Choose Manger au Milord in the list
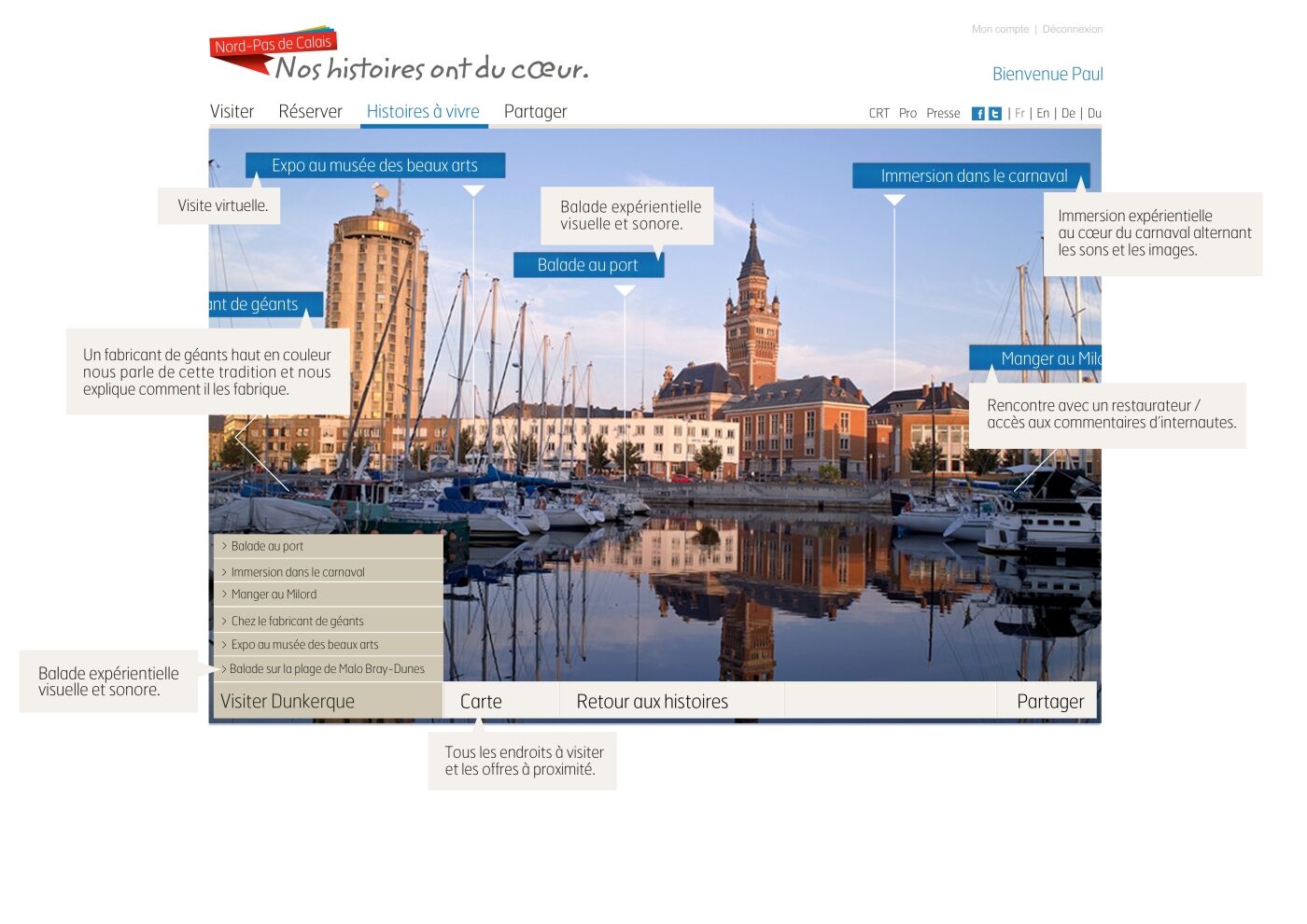This screenshot has height=924, width=1307. tap(274, 595)
